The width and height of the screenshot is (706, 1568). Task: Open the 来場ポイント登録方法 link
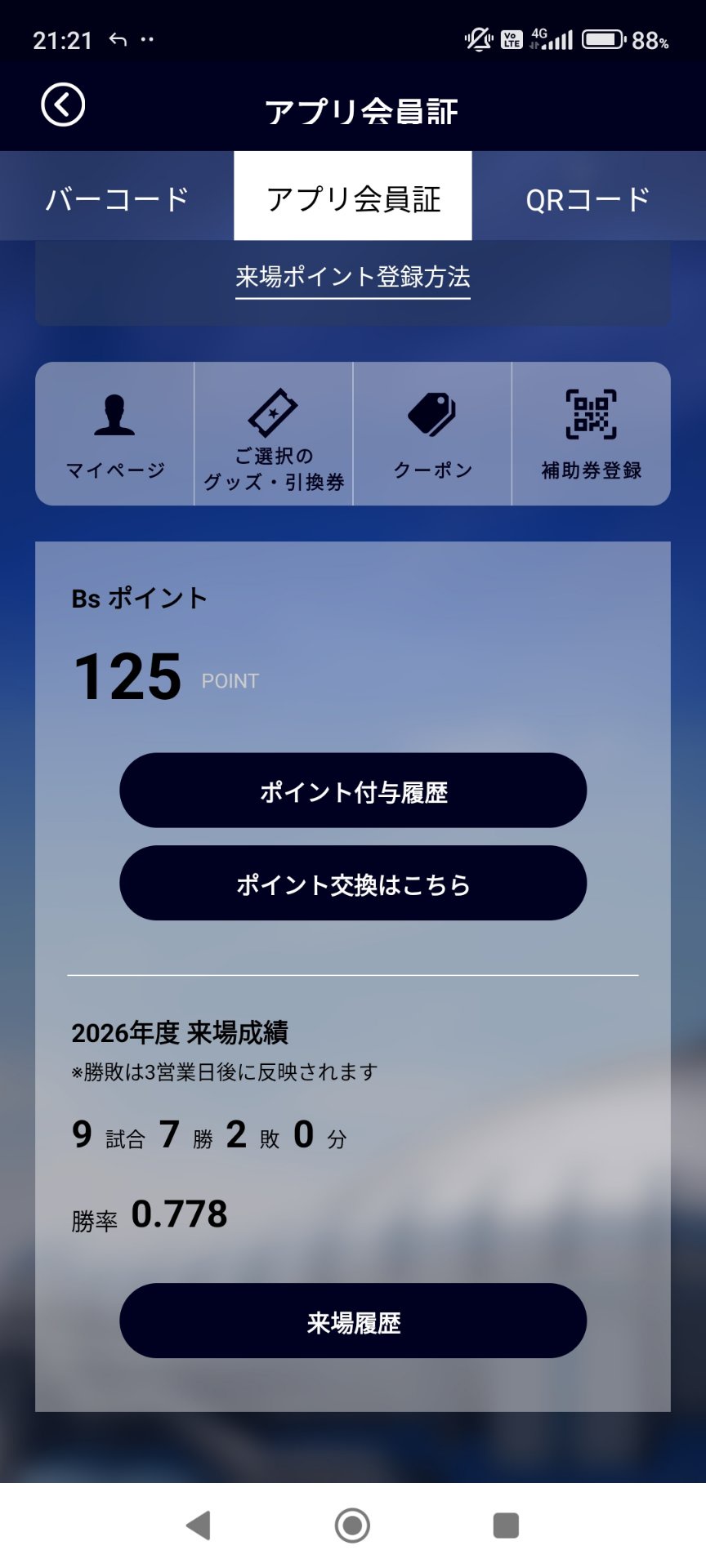point(353,277)
